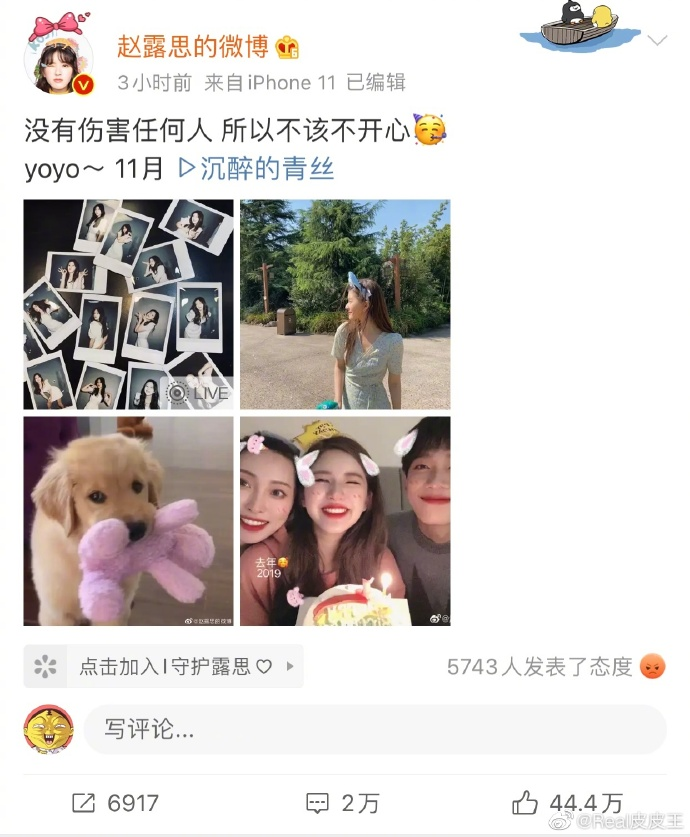Open 赵露思's profile avatar
The height and width of the screenshot is (837, 690).
point(58,62)
